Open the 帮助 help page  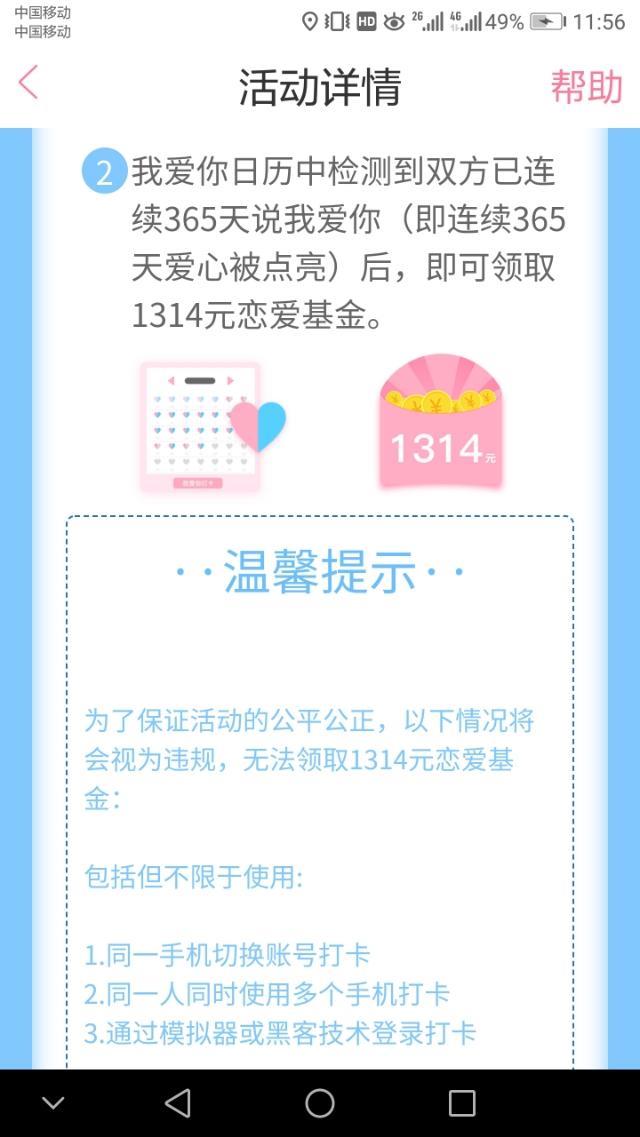tap(586, 87)
